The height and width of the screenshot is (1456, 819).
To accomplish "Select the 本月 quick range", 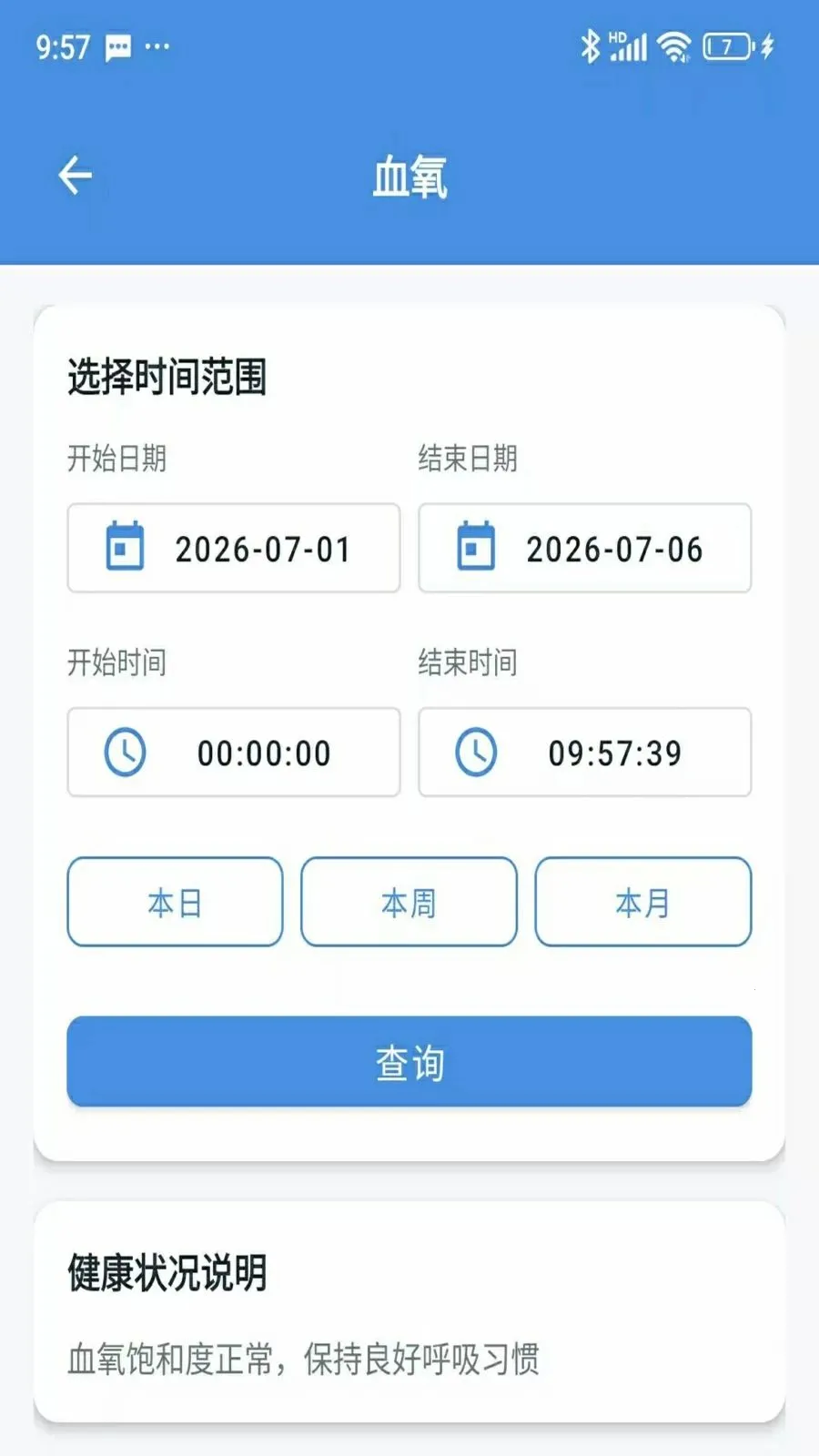I will [643, 902].
